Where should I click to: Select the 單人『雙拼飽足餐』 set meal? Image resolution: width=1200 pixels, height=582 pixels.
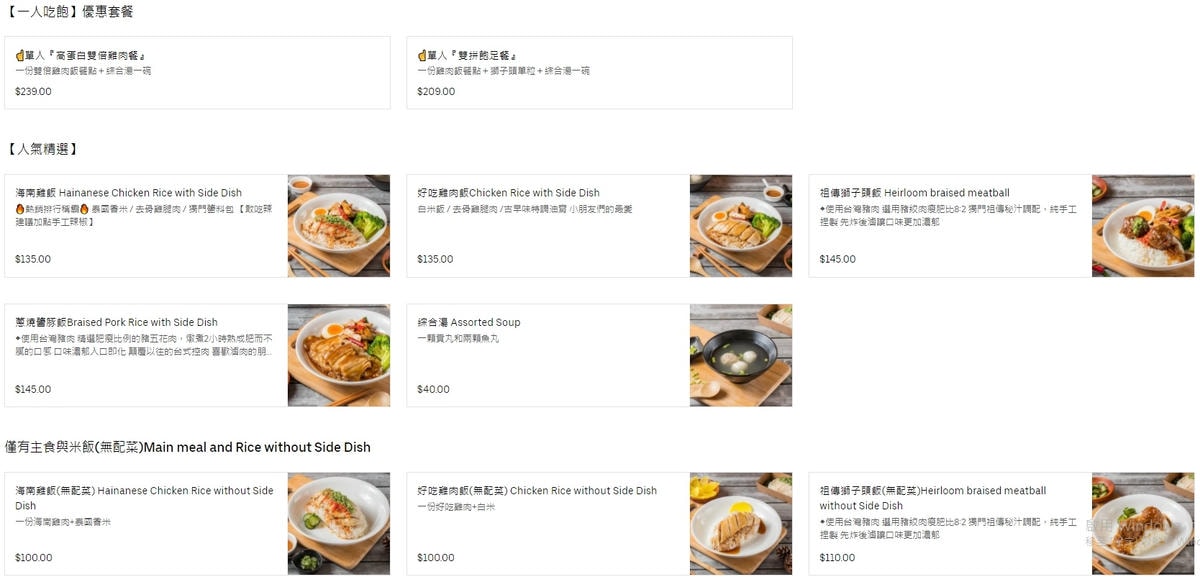coord(599,72)
